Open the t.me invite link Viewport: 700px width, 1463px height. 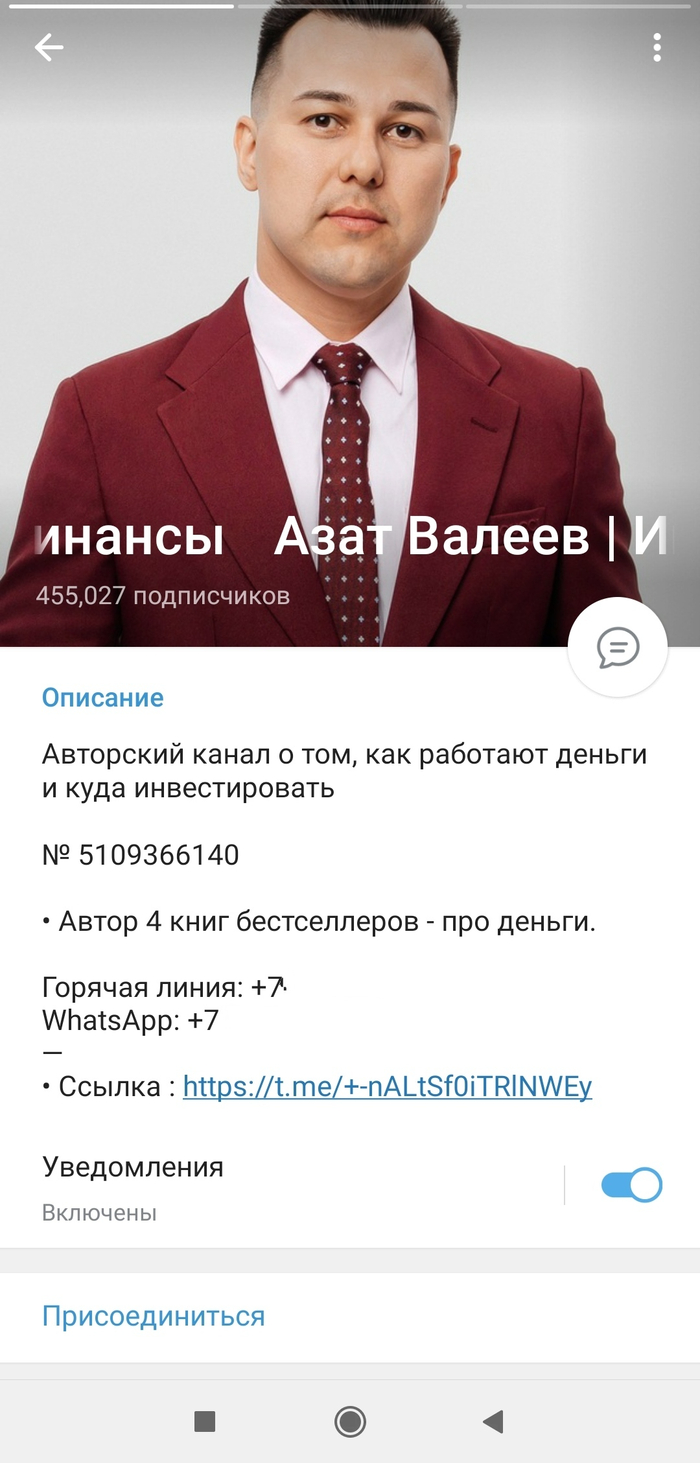pos(387,1087)
